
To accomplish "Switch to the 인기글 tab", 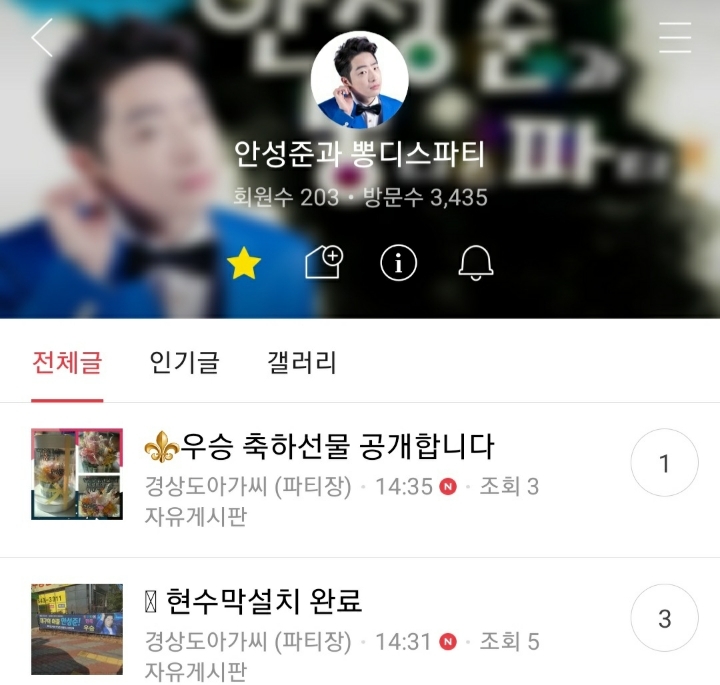I will tap(184, 362).
